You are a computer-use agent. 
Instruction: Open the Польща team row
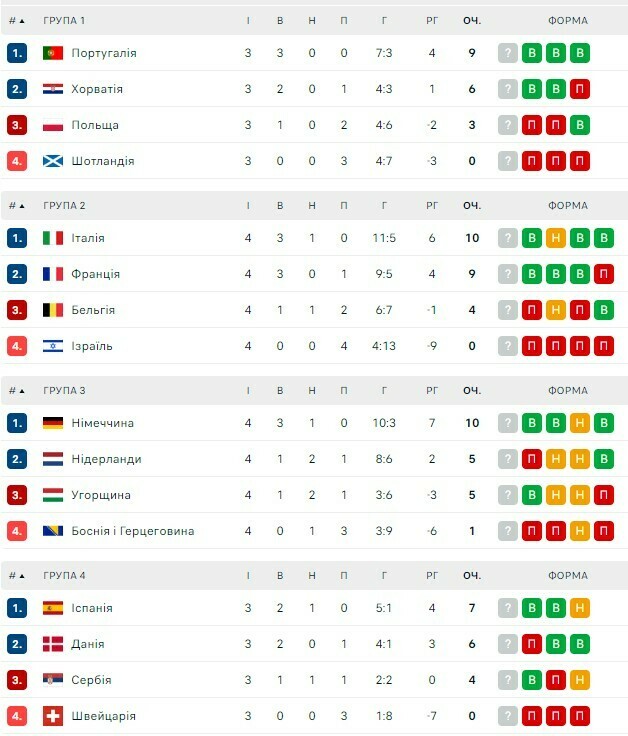pyautogui.click(x=95, y=125)
